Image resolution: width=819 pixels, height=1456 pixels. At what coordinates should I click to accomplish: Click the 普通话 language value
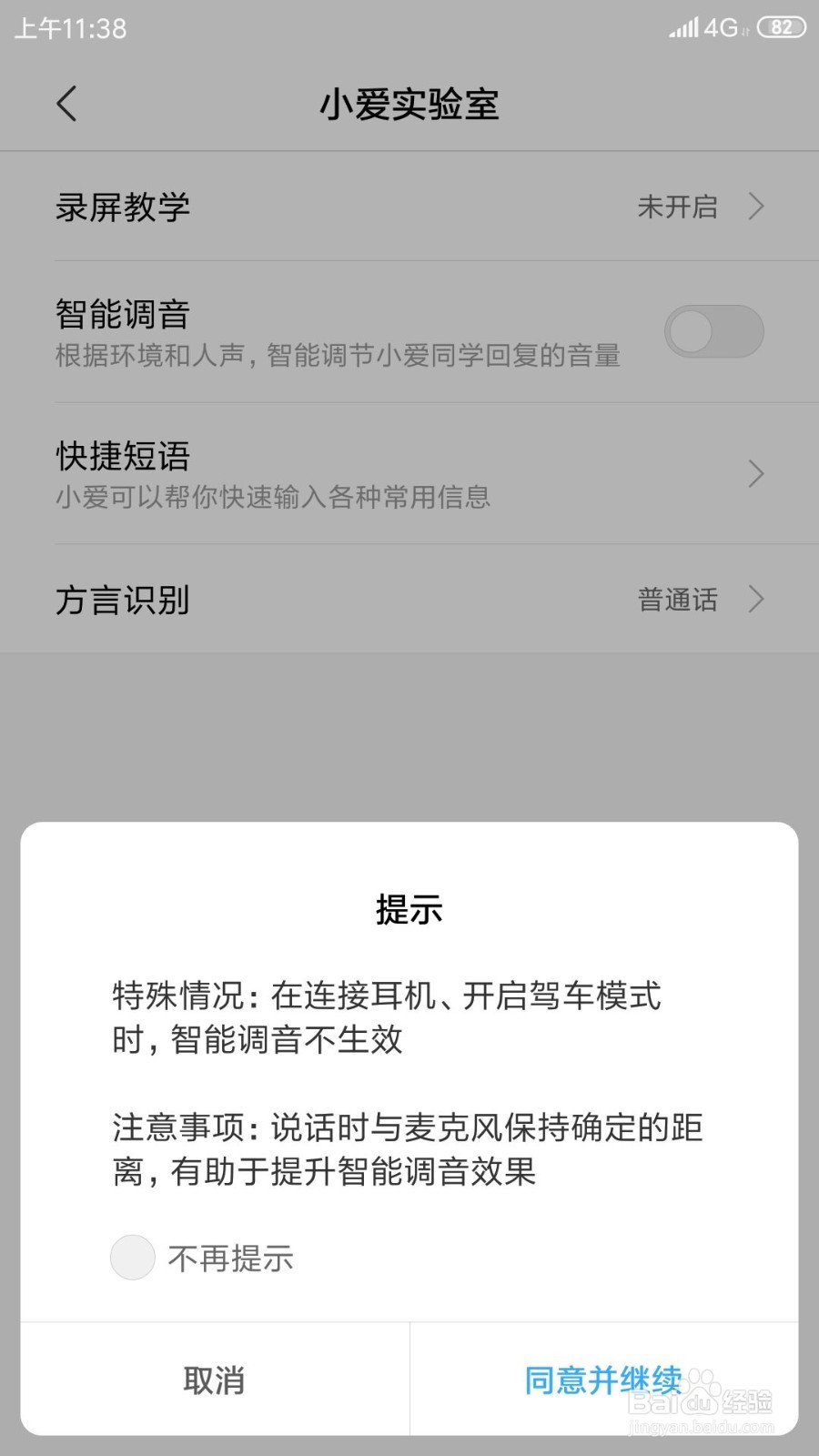coord(676,601)
